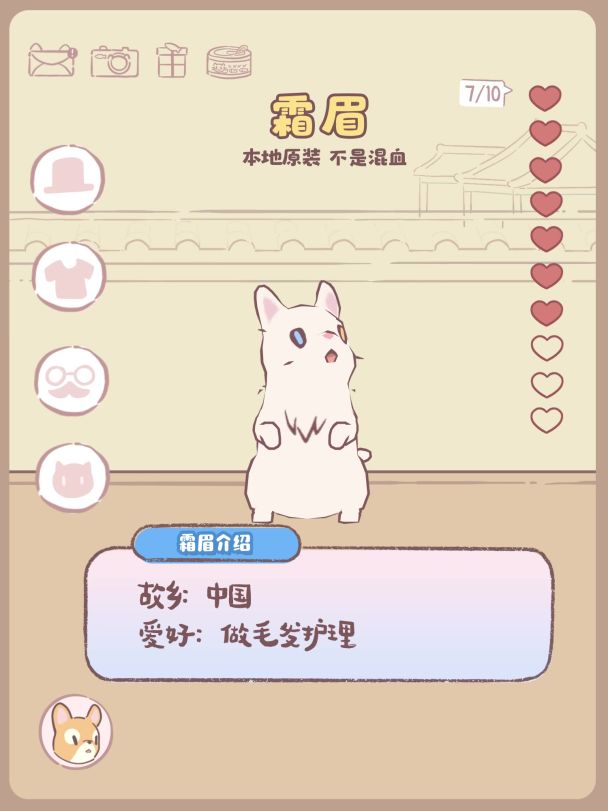Tap the corgi avatar button
Viewport: 608px width, 811px height.
tap(76, 731)
